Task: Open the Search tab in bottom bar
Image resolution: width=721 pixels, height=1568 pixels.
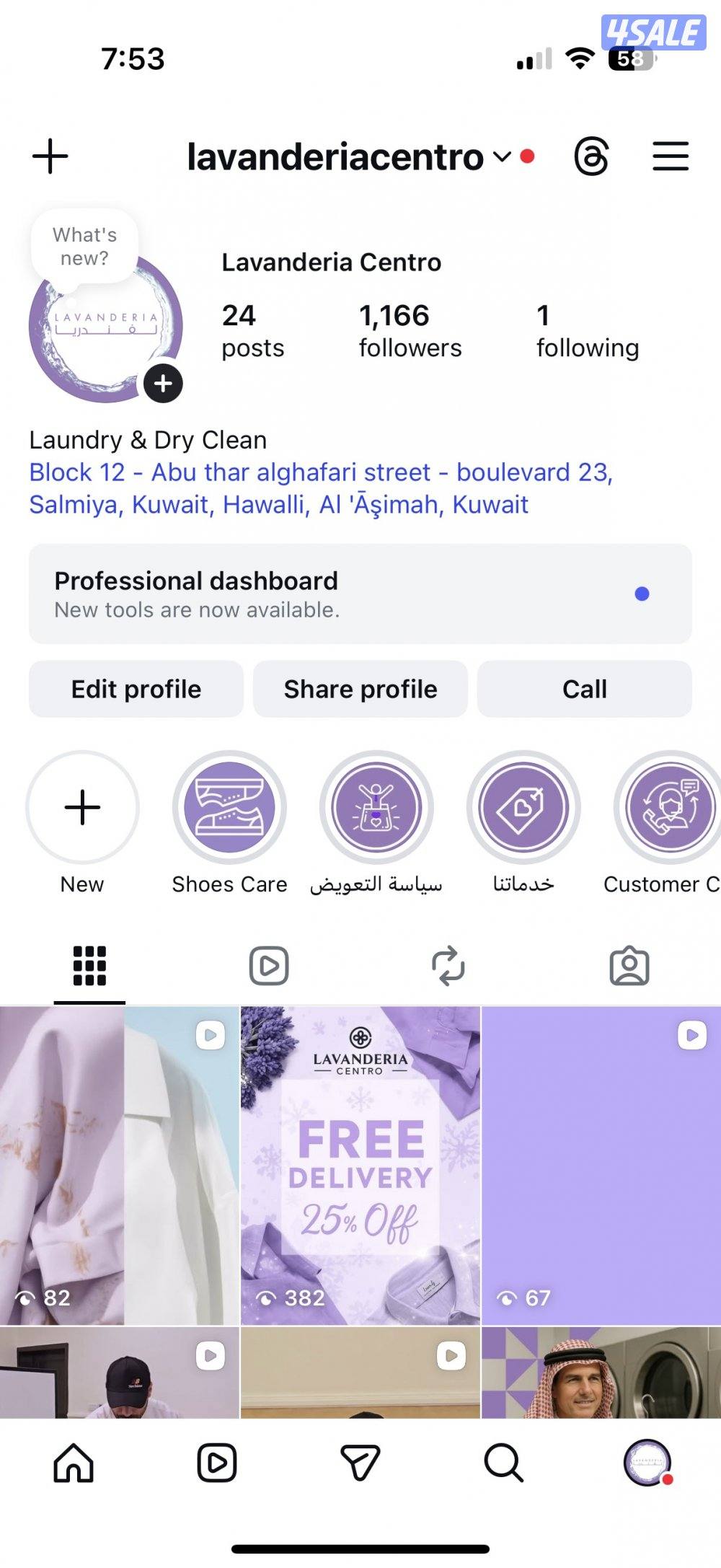Action: (x=503, y=1463)
